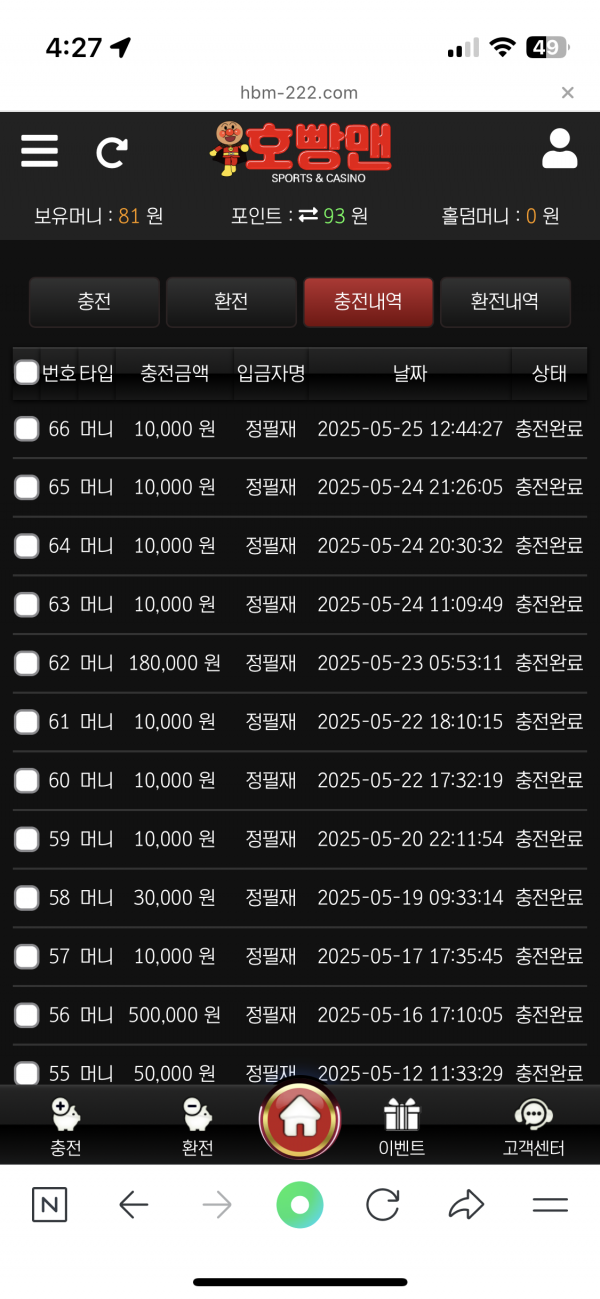Image resolution: width=600 pixels, height=1299 pixels.
Task: Tap 충전 in the bottom bar
Action: [x=65, y=1126]
